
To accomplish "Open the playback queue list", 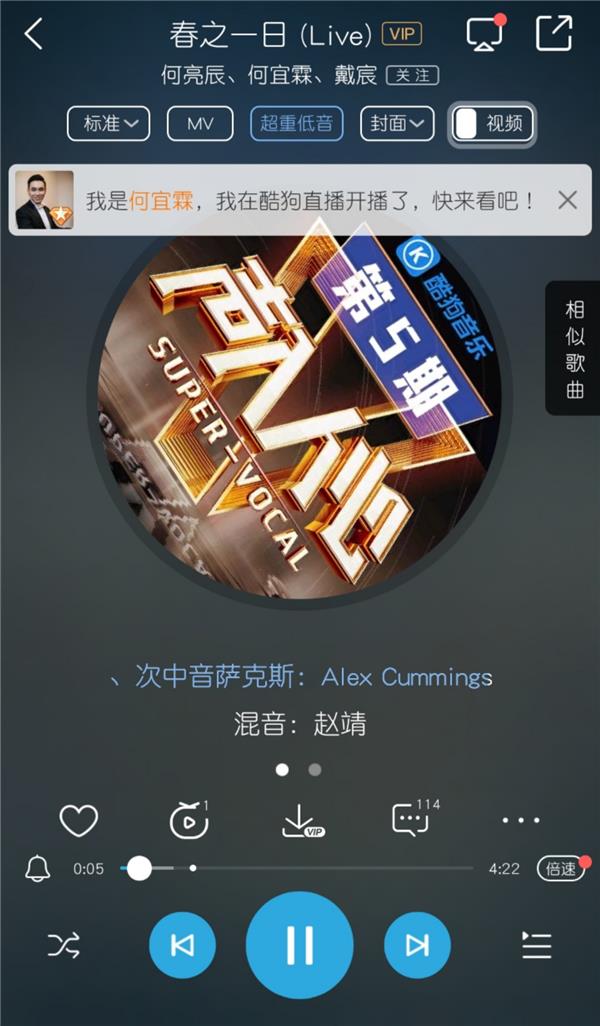I will (537, 945).
